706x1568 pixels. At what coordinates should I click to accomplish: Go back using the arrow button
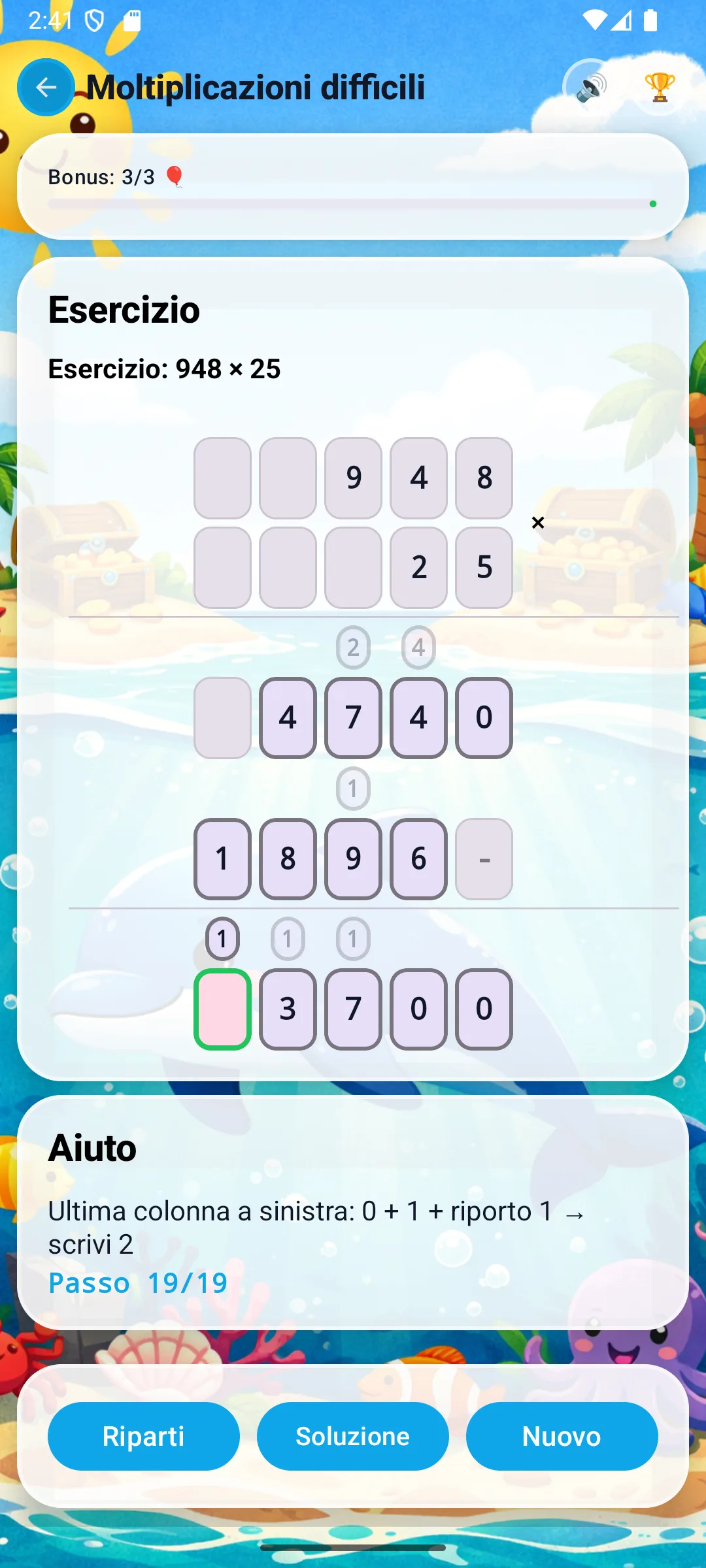click(46, 87)
